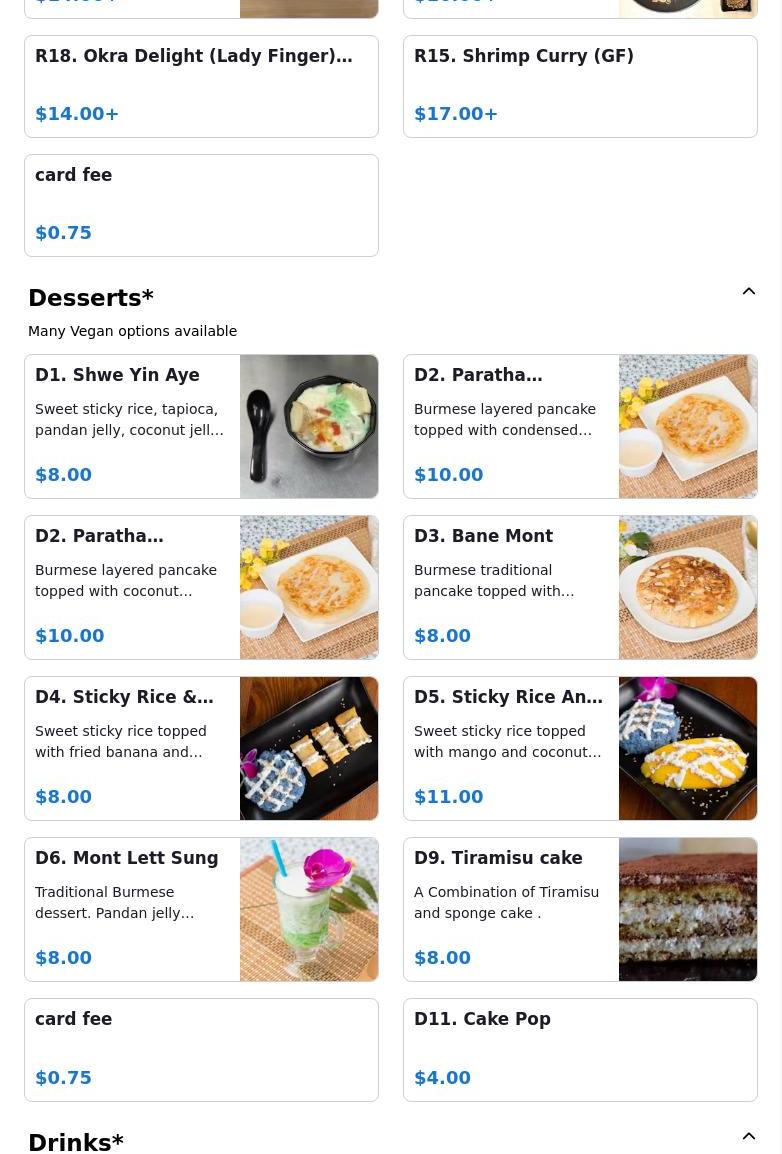The image size is (782, 1154).
Task: Open D6. Mont Lett Sung dessert
Action: 201,909
